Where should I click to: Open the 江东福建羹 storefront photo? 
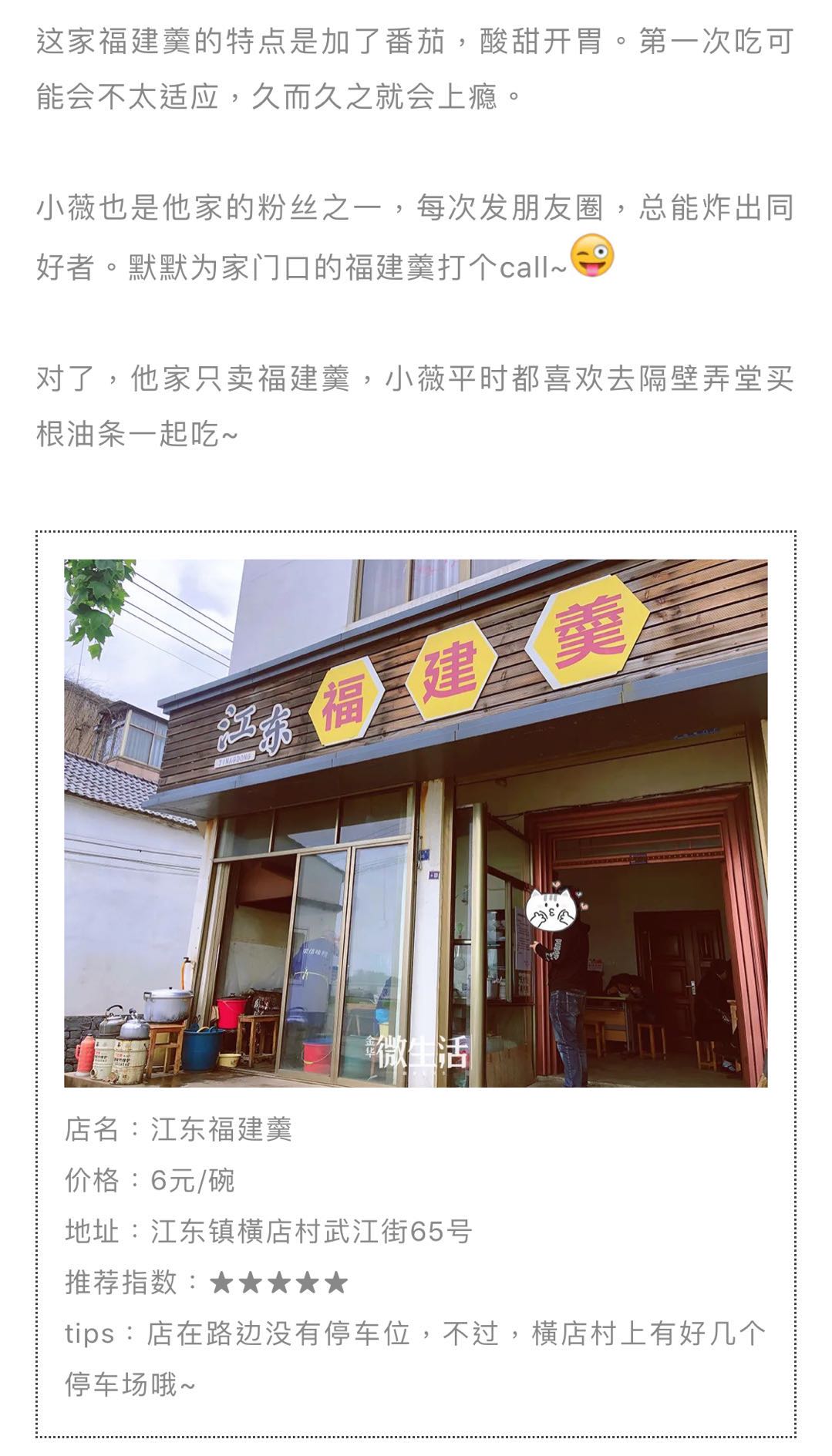pos(416,822)
